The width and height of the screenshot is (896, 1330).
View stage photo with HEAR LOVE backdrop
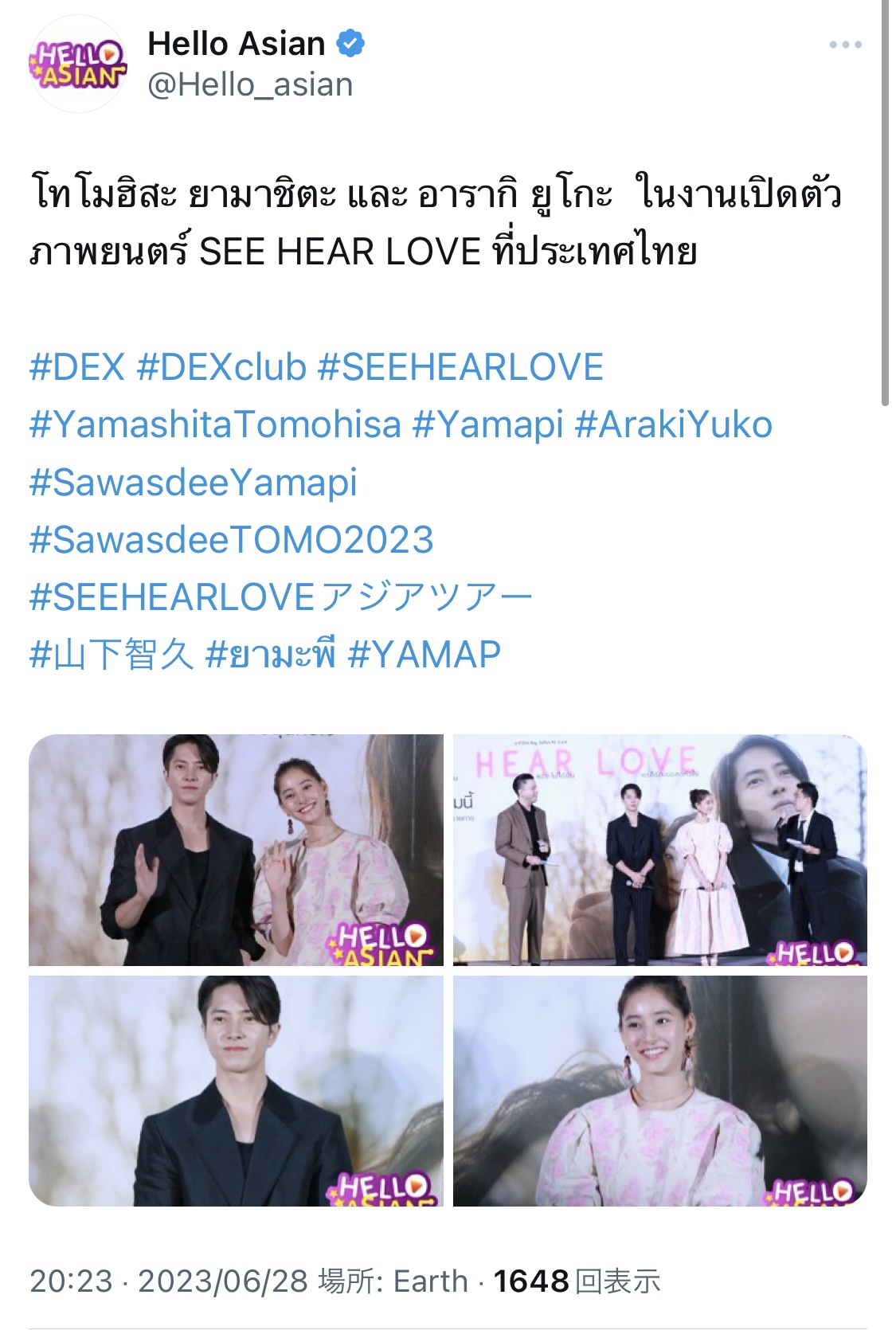(659, 849)
